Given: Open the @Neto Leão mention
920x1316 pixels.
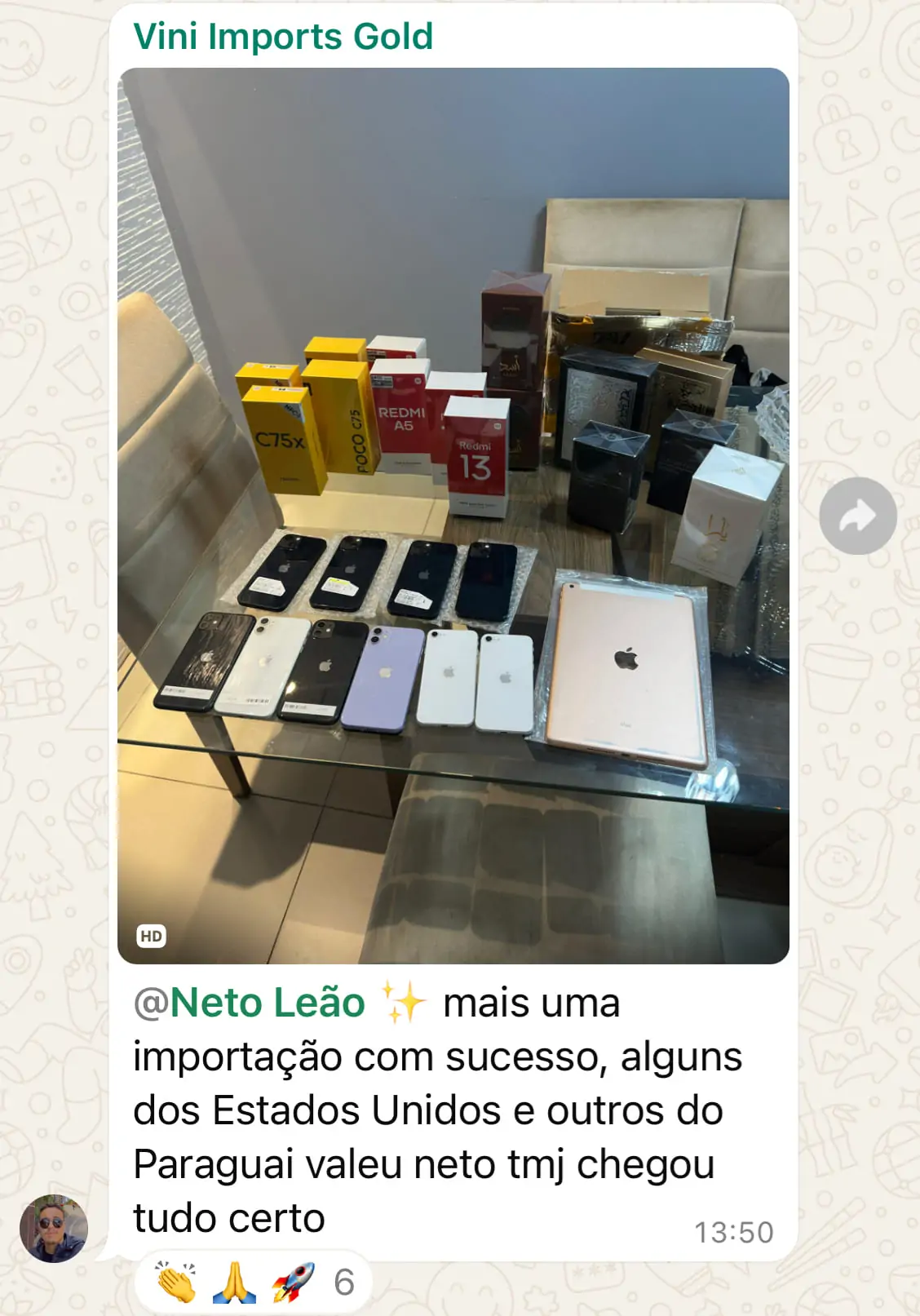Looking at the screenshot, I should (x=249, y=1003).
